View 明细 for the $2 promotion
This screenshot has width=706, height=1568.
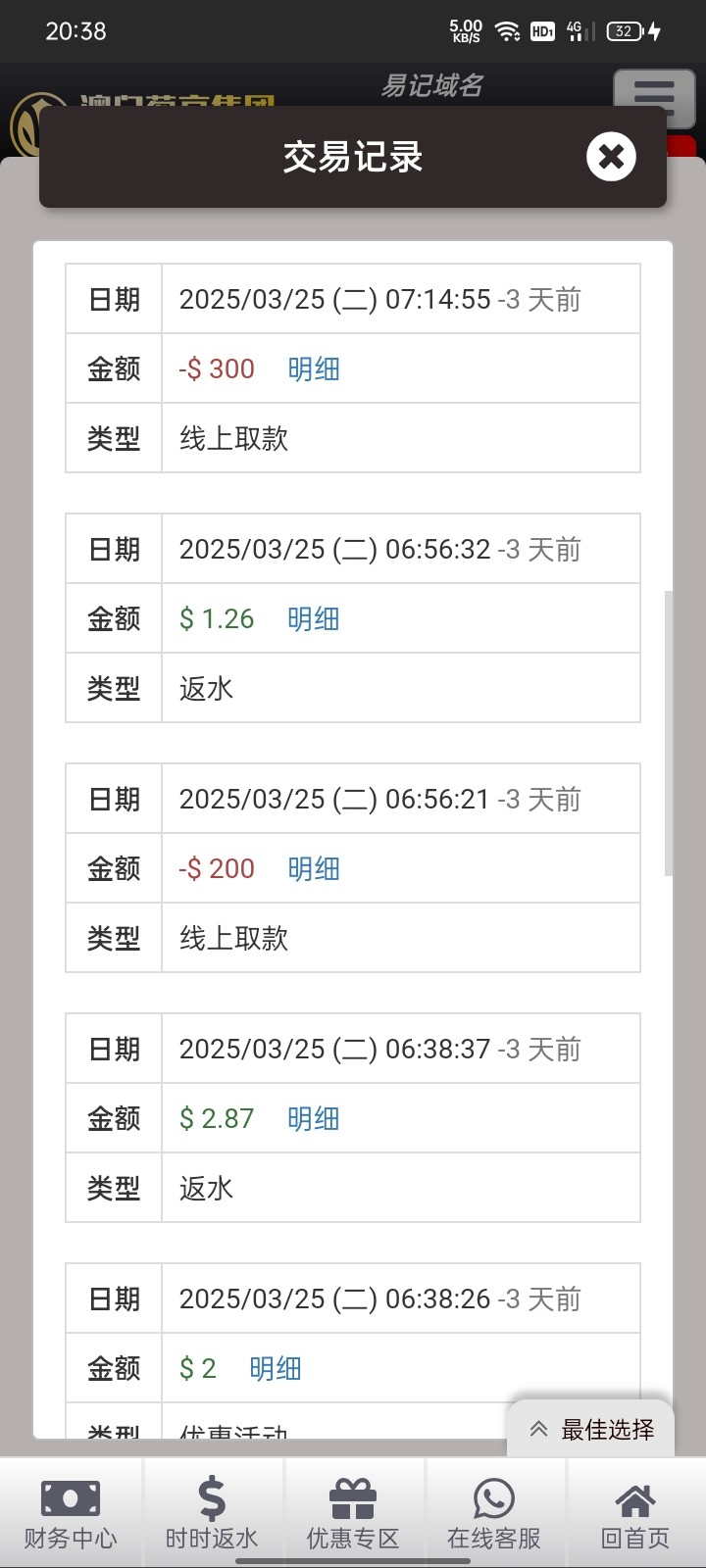click(276, 1369)
